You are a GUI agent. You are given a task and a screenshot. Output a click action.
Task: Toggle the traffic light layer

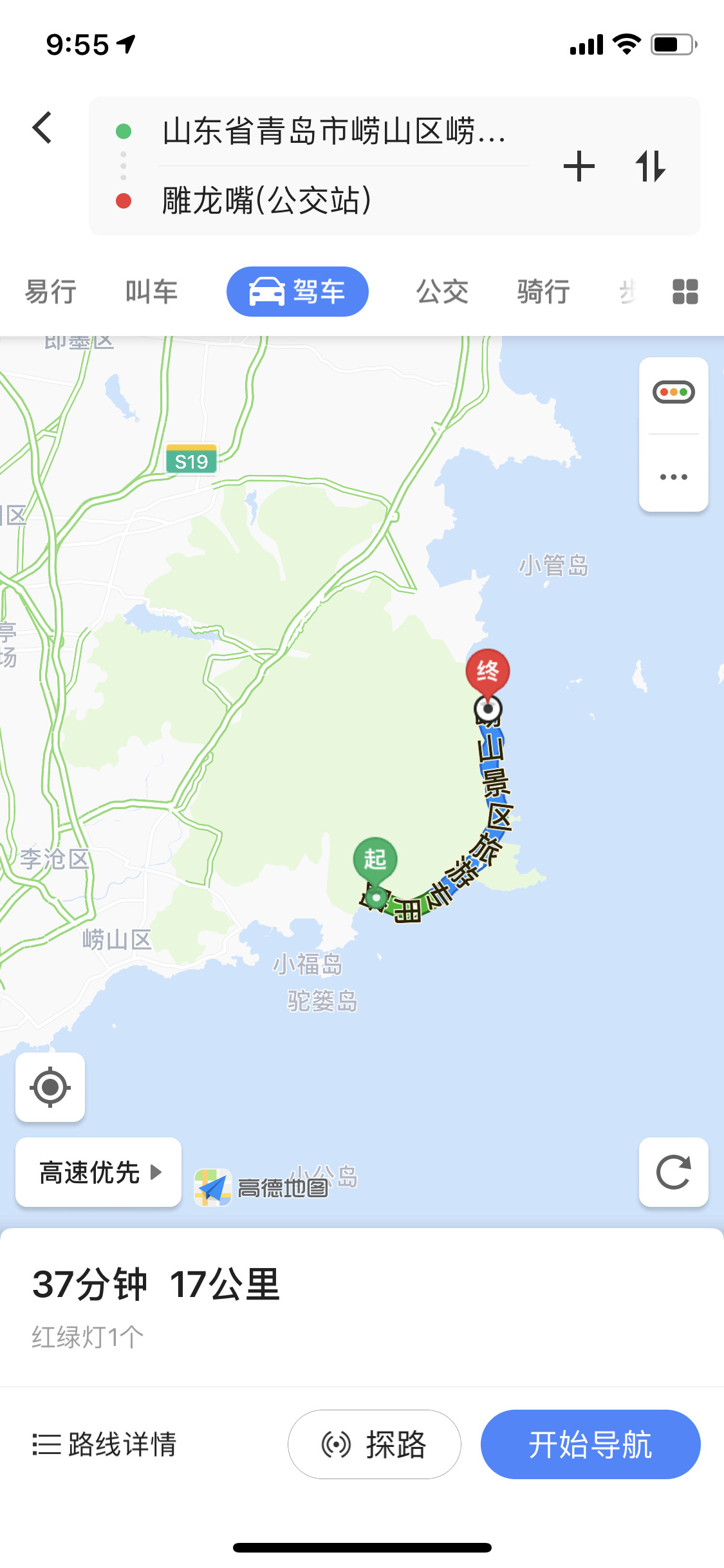(673, 392)
